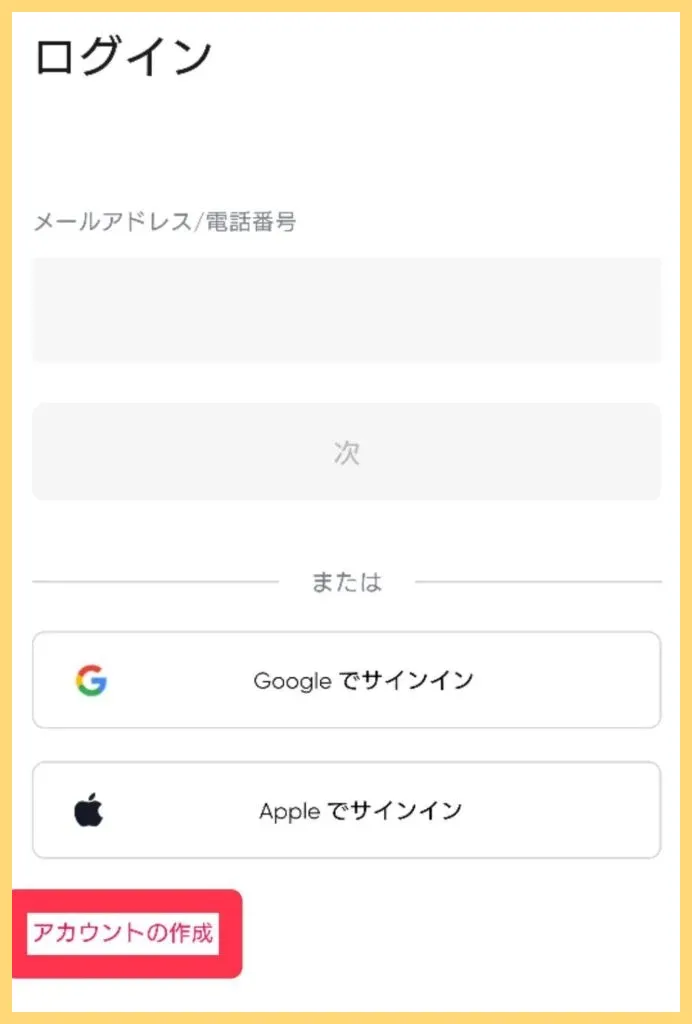Sign in with Apple
Screen dimensions: 692x1024
[x=346, y=810]
